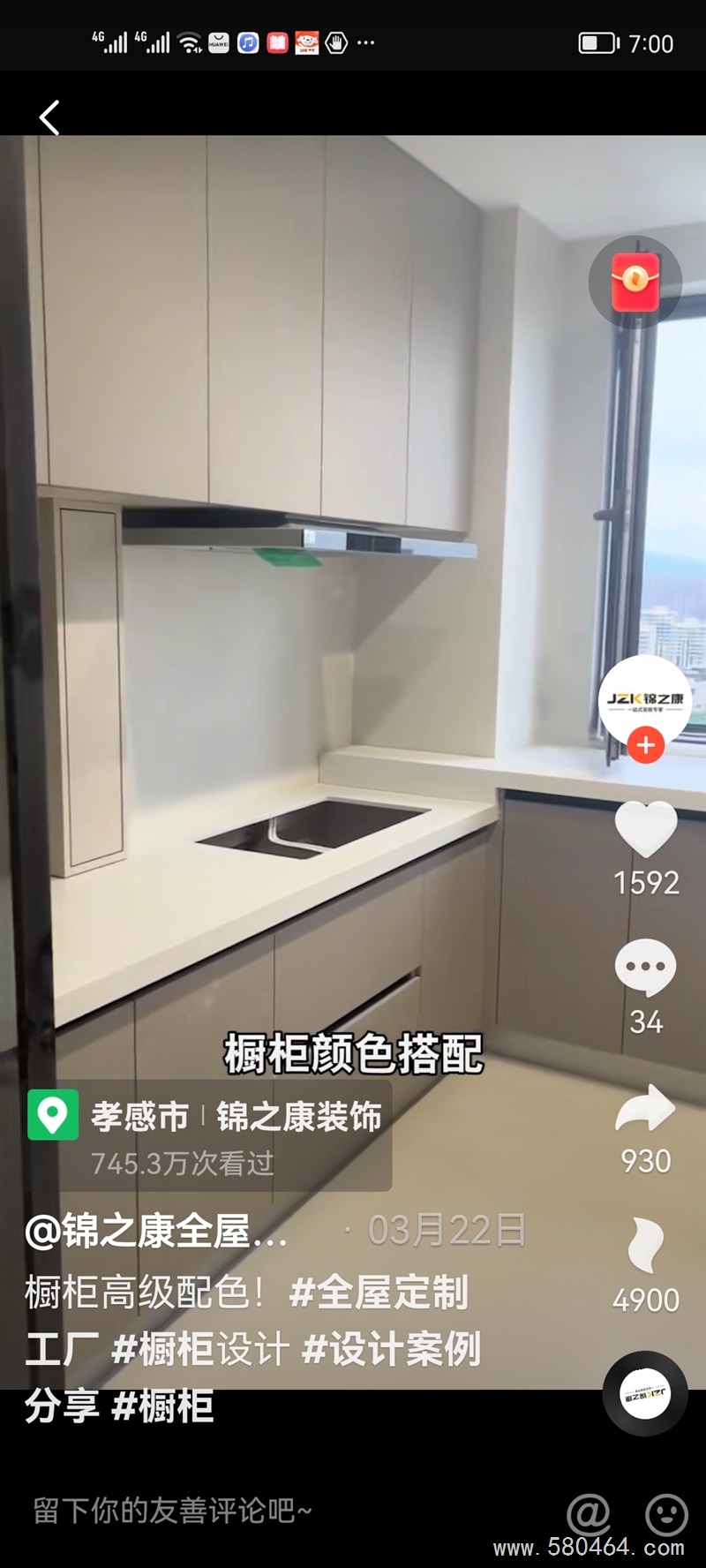This screenshot has height=1568, width=706.
Task: Open the comments bubble showing 34
Action: pos(646,969)
